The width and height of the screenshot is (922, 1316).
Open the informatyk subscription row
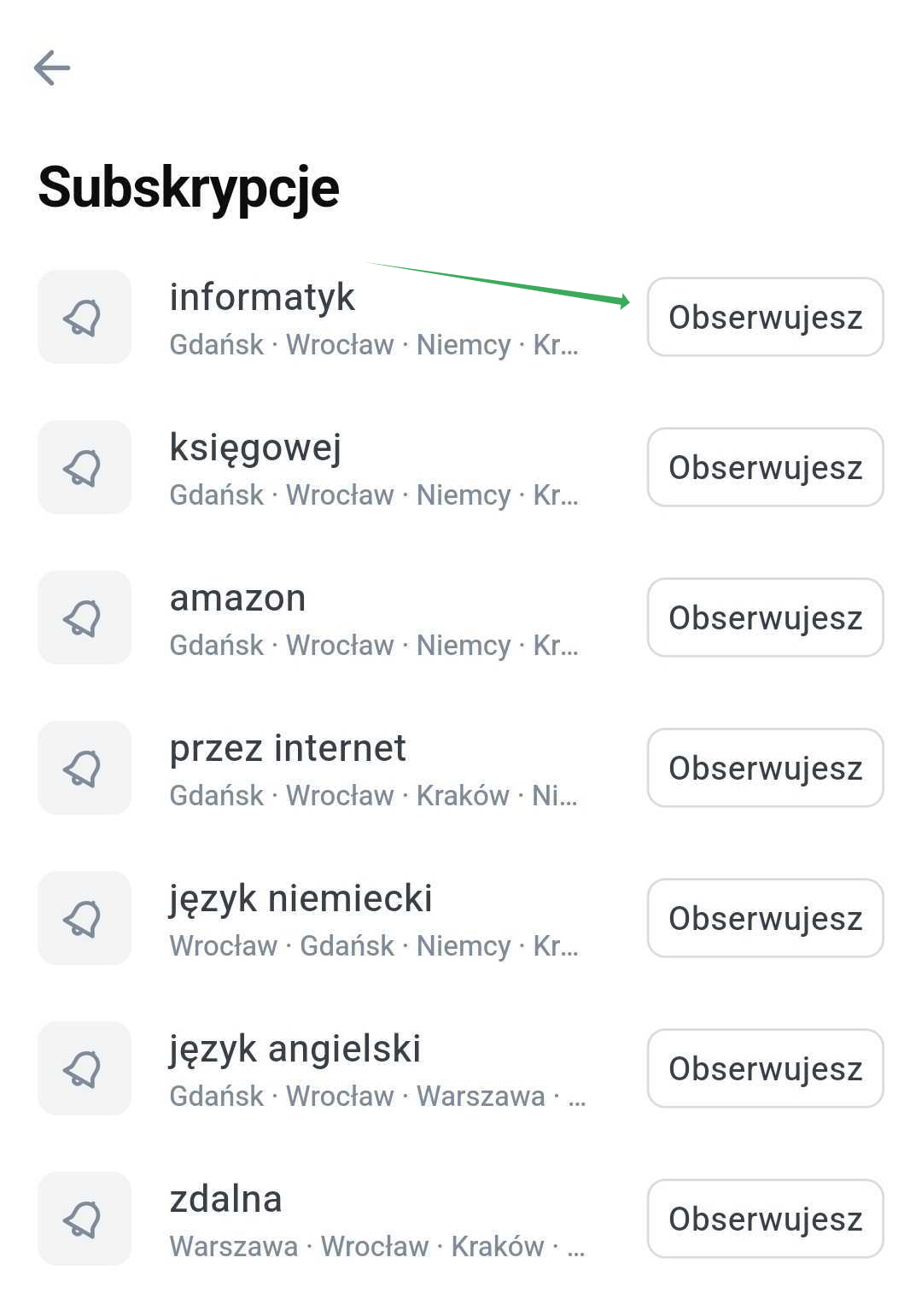[x=341, y=318]
